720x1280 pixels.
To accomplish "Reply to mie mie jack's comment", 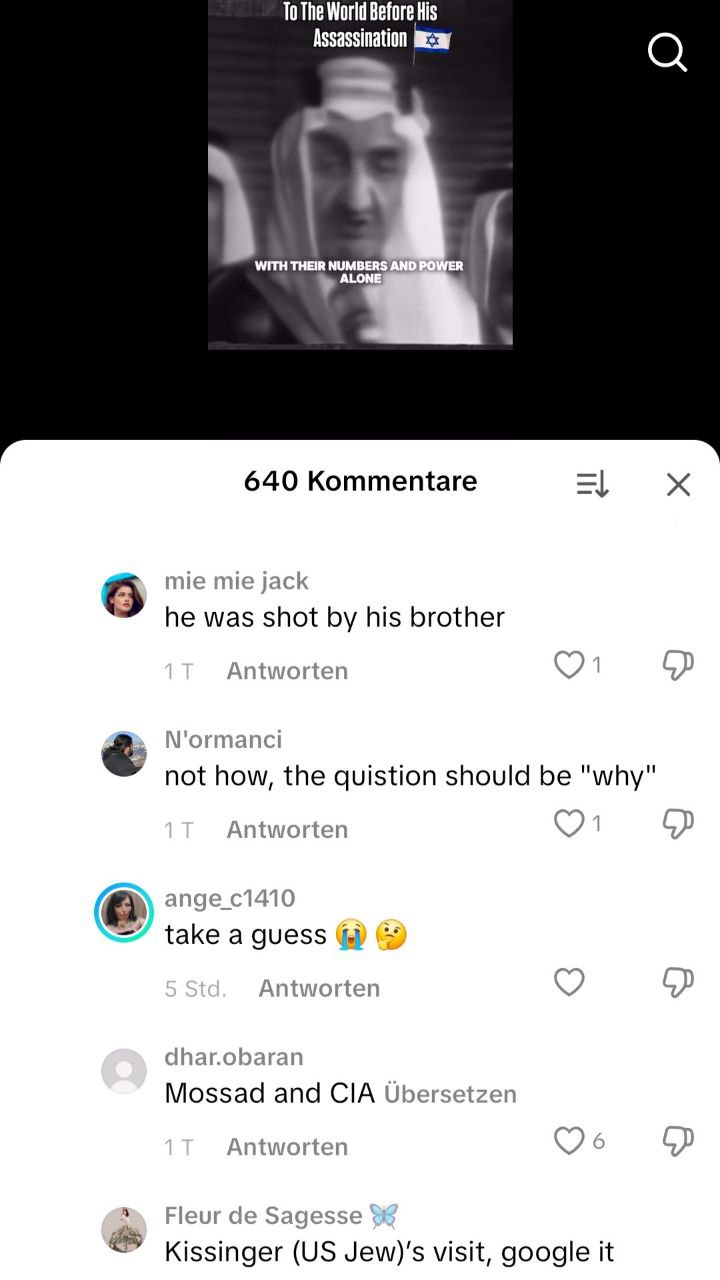I will point(287,671).
